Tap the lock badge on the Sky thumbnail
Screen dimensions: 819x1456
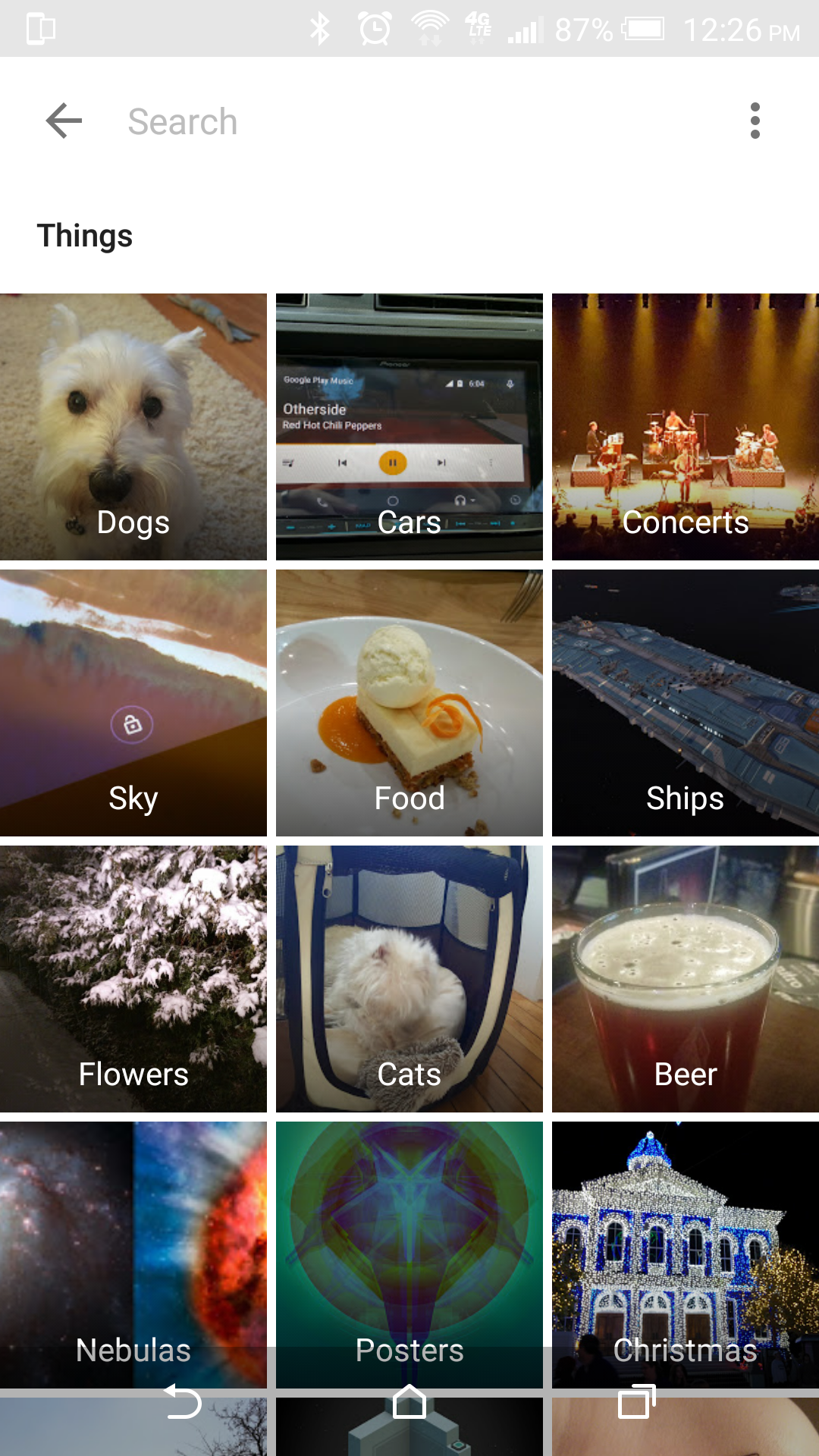tap(133, 724)
